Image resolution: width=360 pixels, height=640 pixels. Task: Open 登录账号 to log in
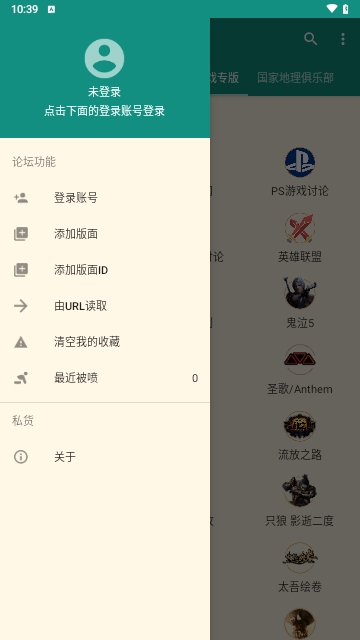[105, 198]
